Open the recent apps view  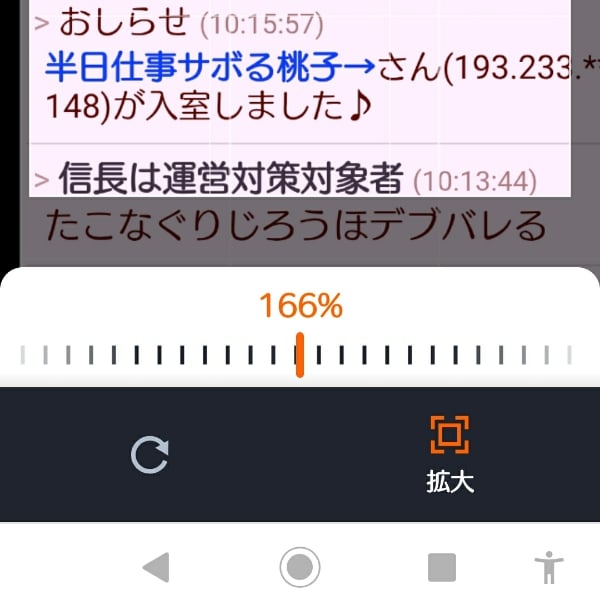click(442, 567)
